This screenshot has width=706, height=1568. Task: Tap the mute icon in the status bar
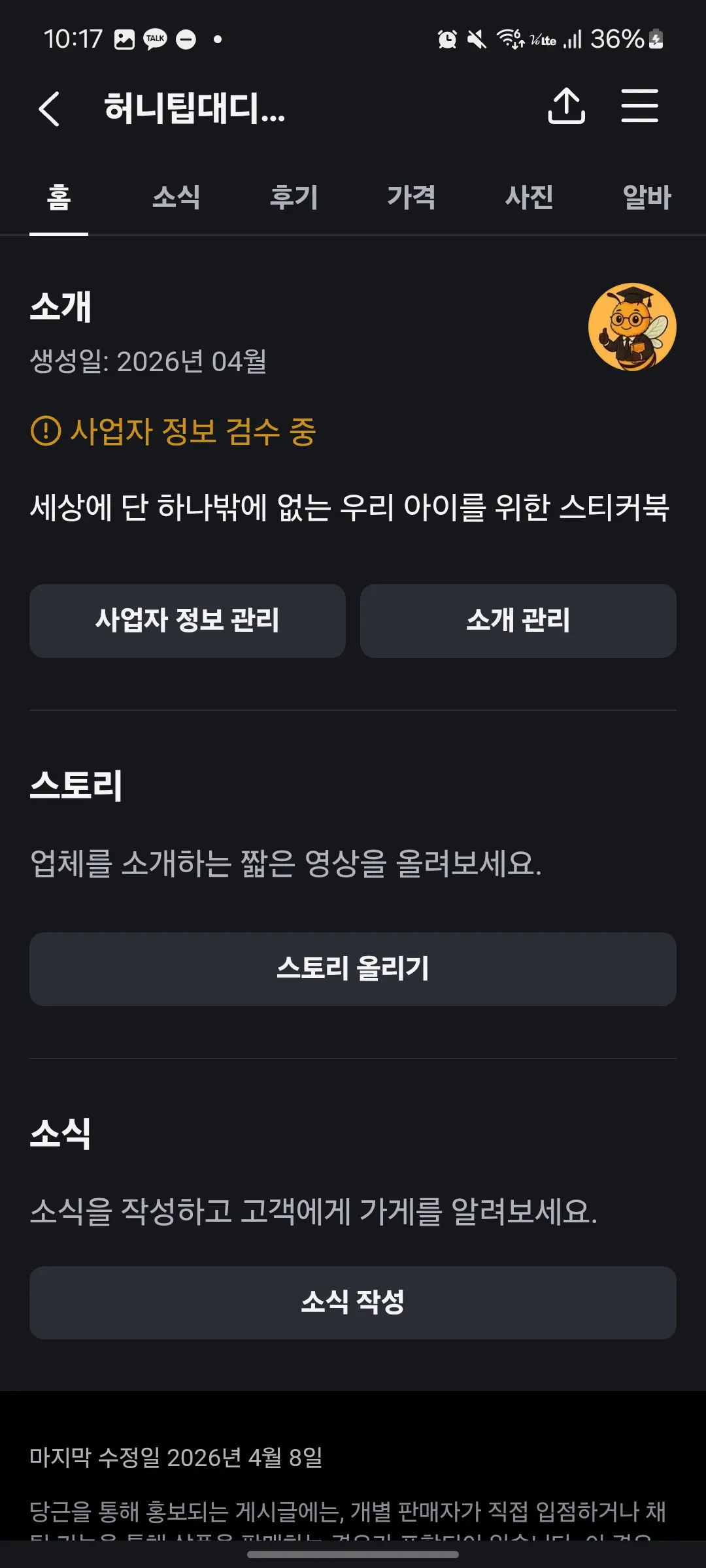[479, 39]
